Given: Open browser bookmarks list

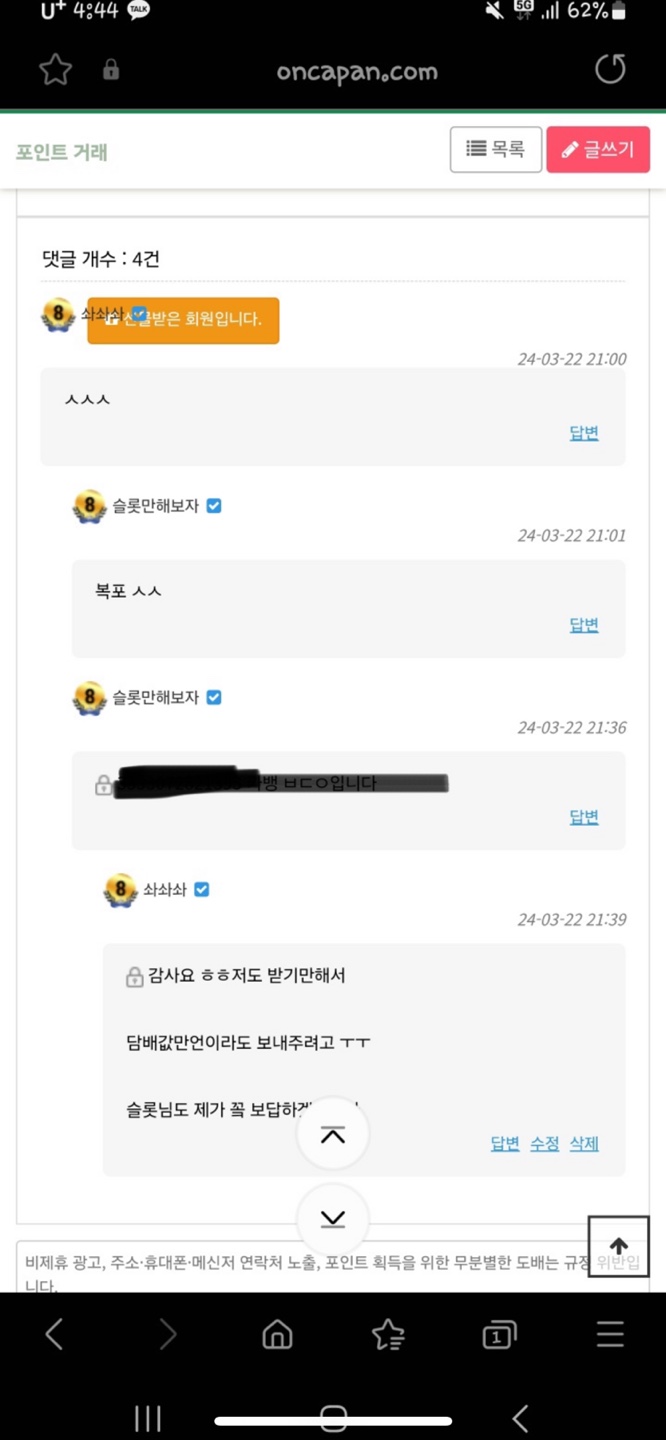Looking at the screenshot, I should [388, 1334].
